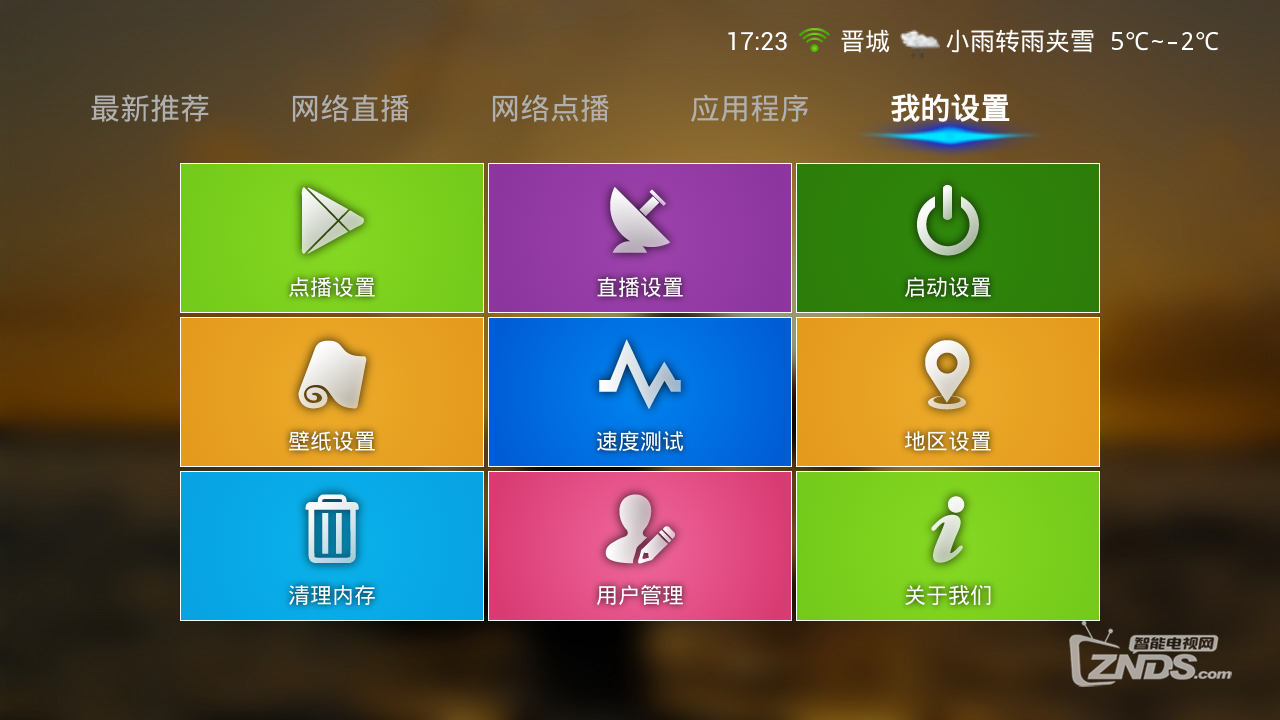Tap 清理内存 to clear memory
This screenshot has width=1280, height=720.
[x=332, y=546]
